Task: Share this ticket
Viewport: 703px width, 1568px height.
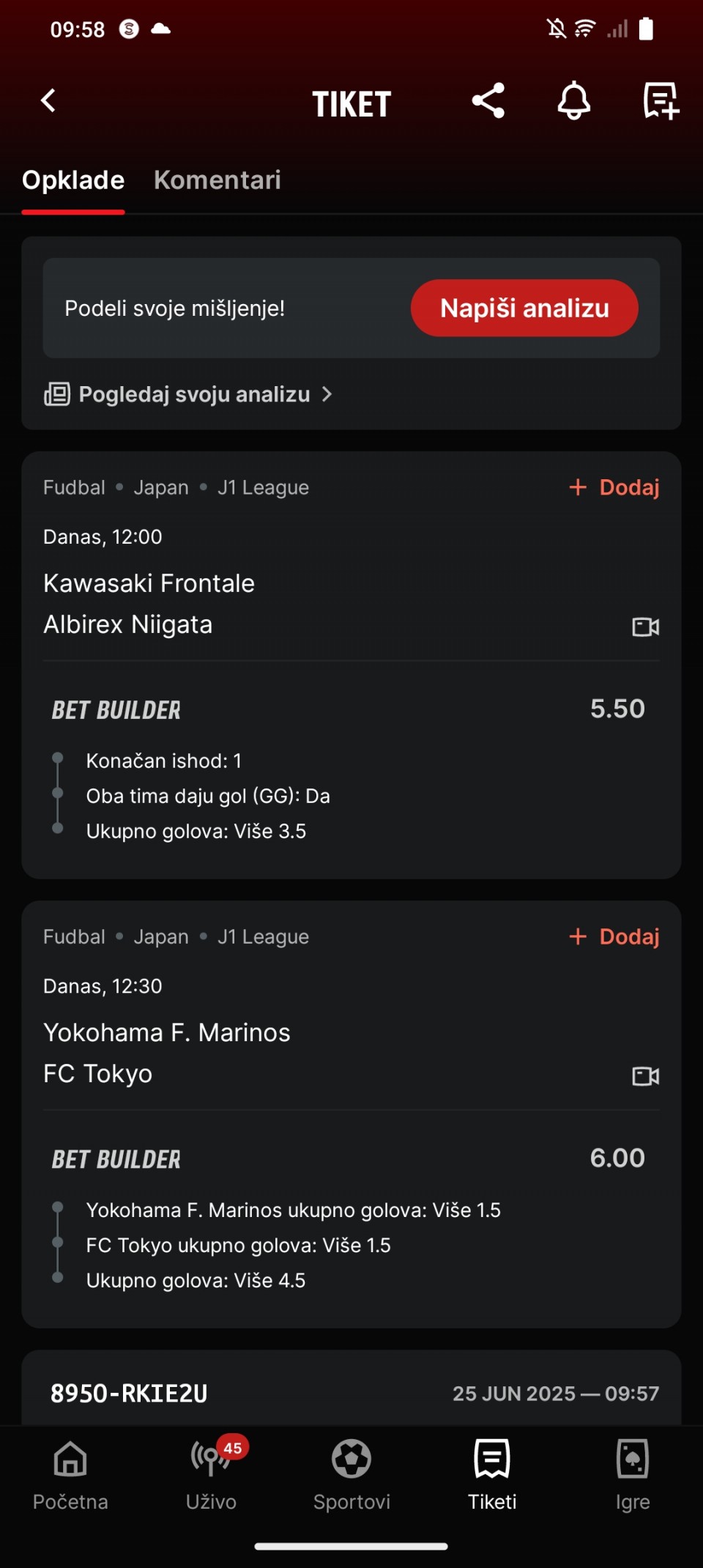Action: point(488,100)
